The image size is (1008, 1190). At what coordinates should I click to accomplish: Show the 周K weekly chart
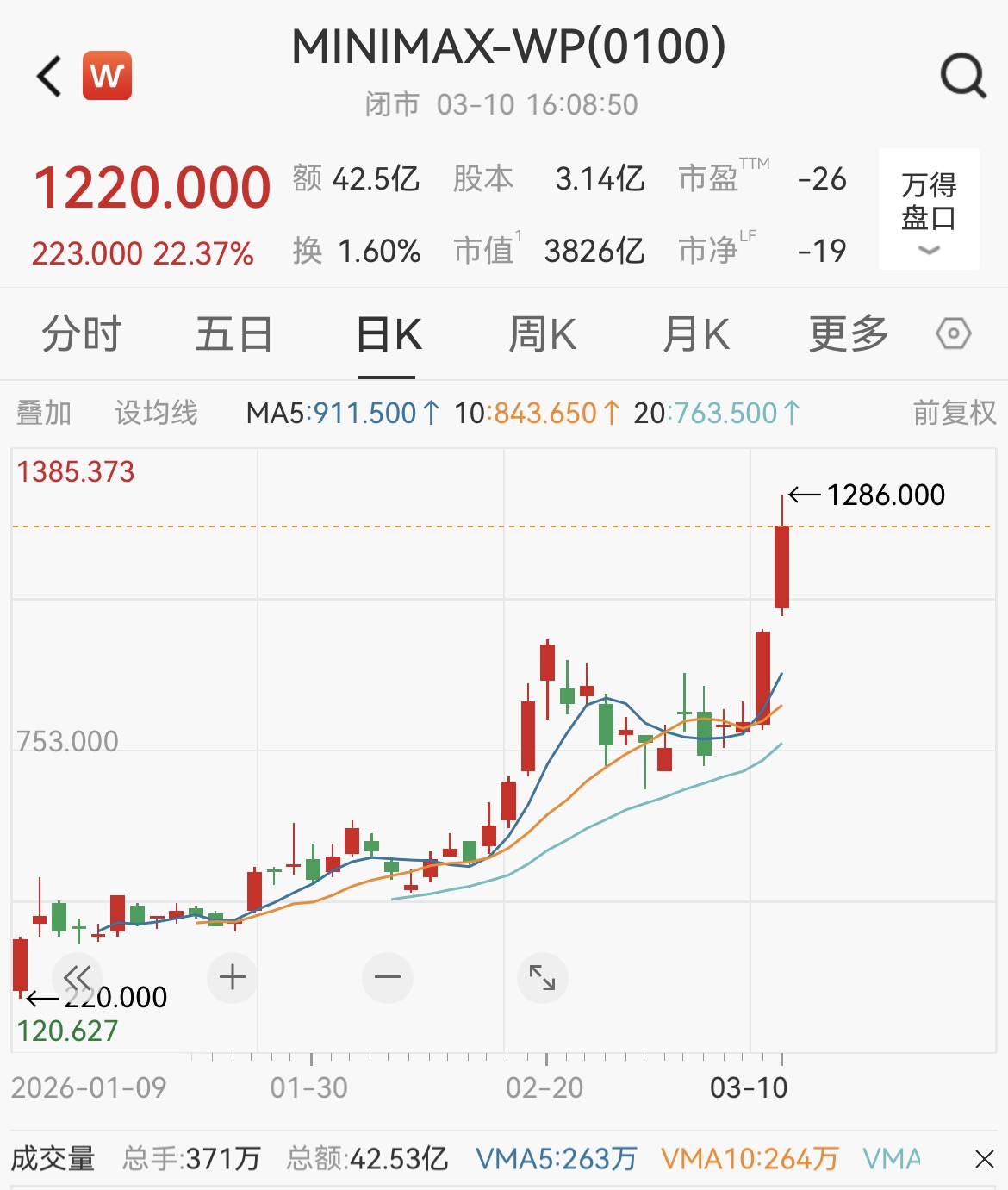[x=542, y=334]
